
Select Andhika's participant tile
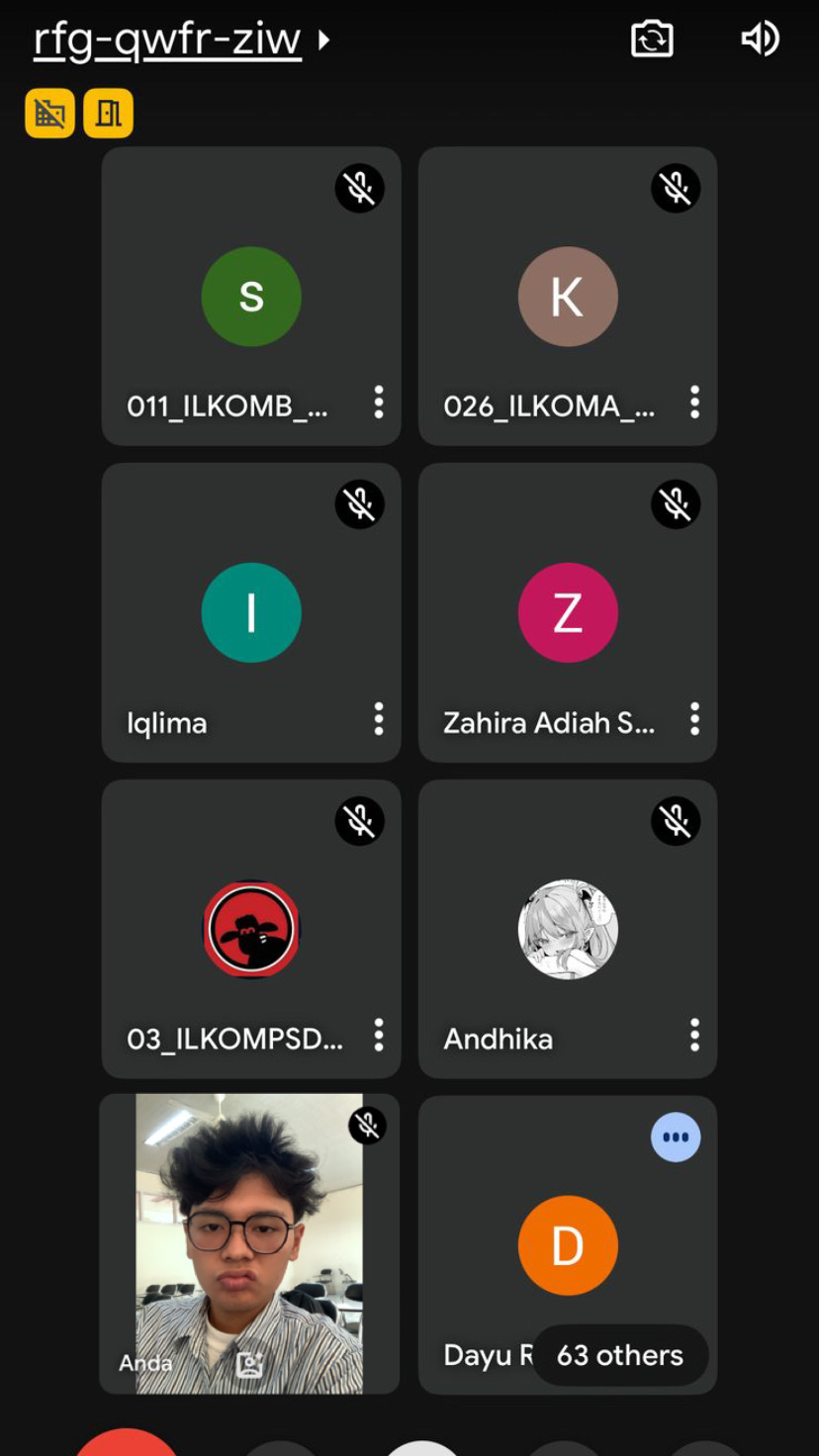pyautogui.click(x=568, y=930)
